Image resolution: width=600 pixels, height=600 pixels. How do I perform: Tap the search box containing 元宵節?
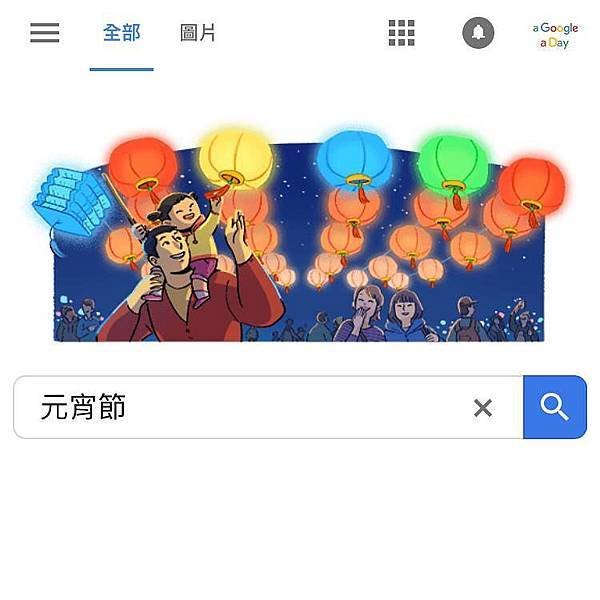coord(240,407)
